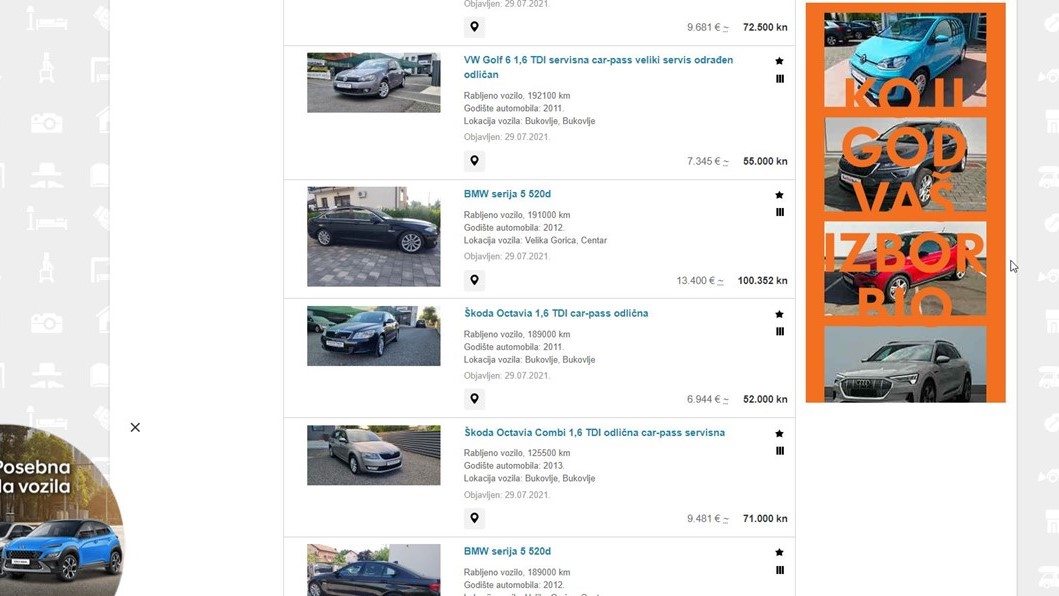View the Škoda Octavia Combi photo

click(373, 456)
